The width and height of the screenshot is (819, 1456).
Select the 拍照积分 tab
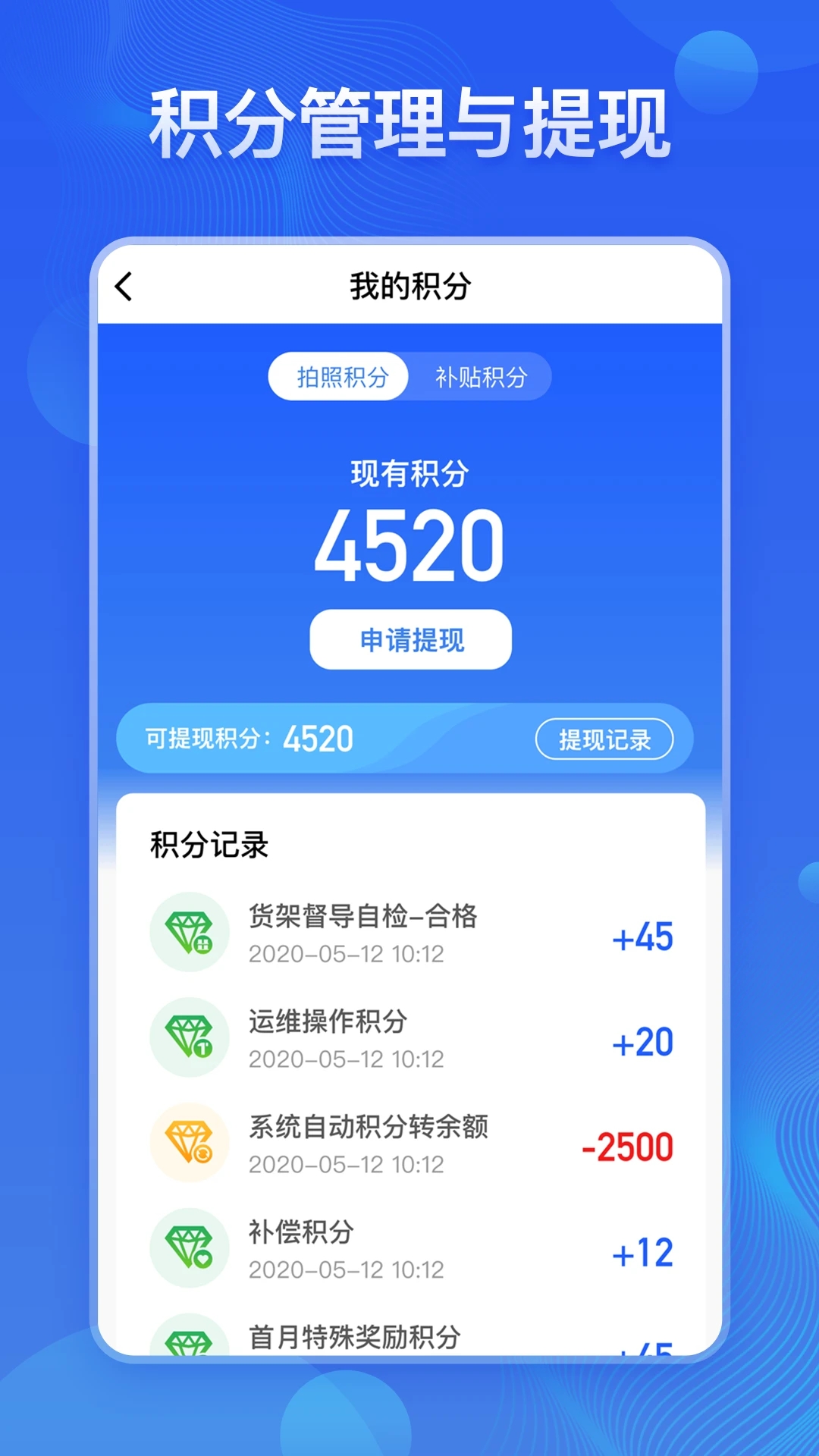(339, 377)
